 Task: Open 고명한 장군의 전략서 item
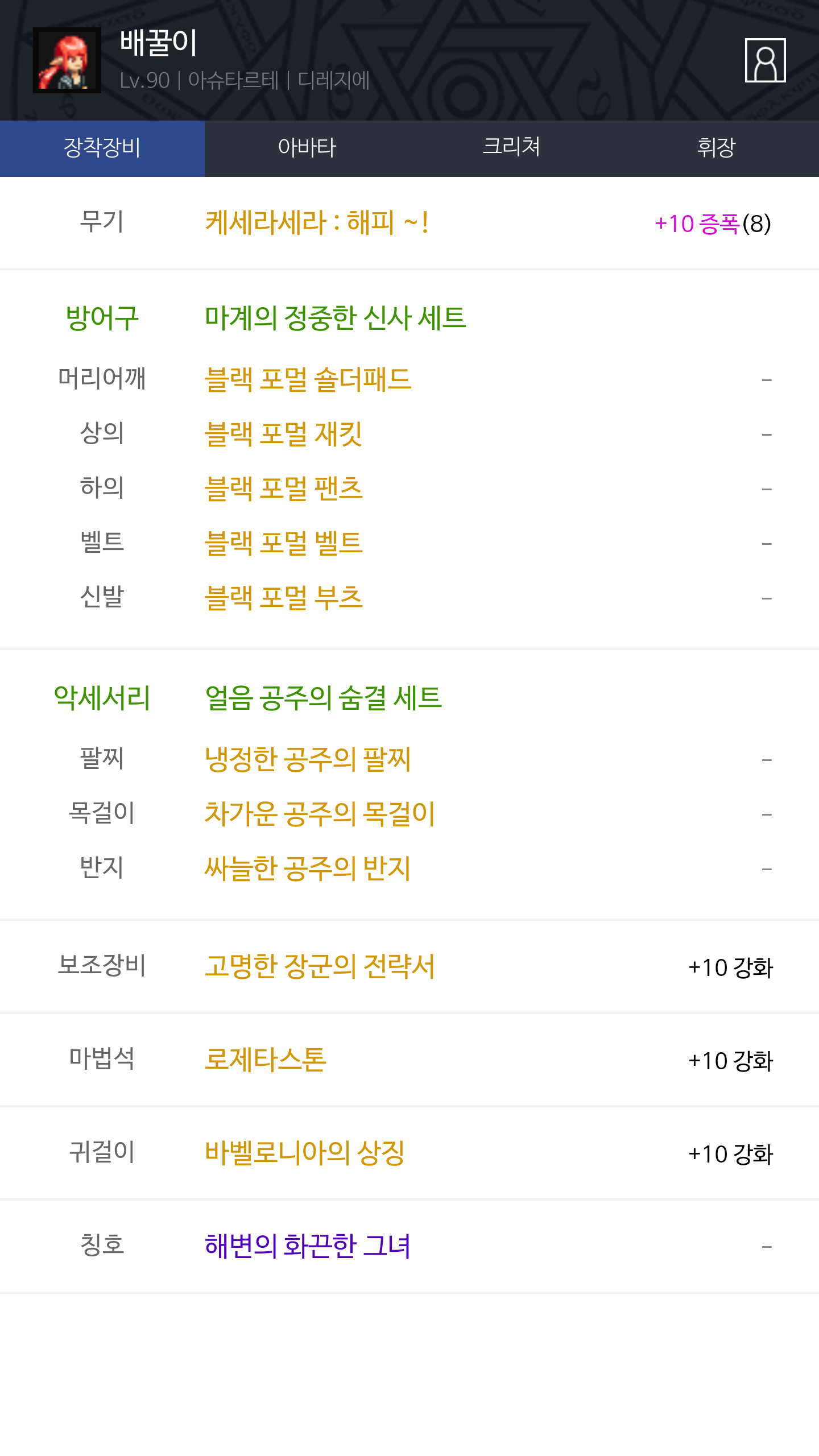pos(320,966)
